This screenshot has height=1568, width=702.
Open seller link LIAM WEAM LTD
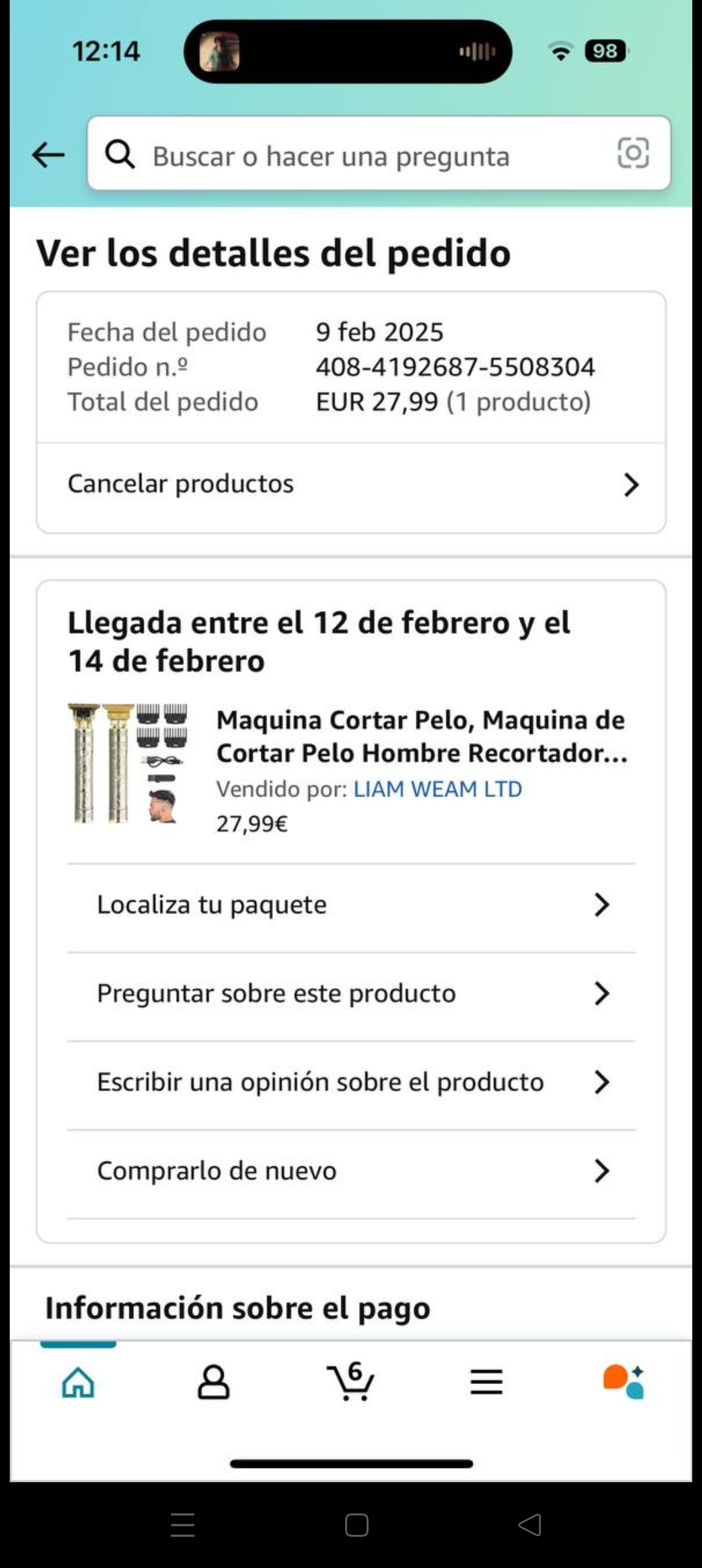(x=437, y=789)
